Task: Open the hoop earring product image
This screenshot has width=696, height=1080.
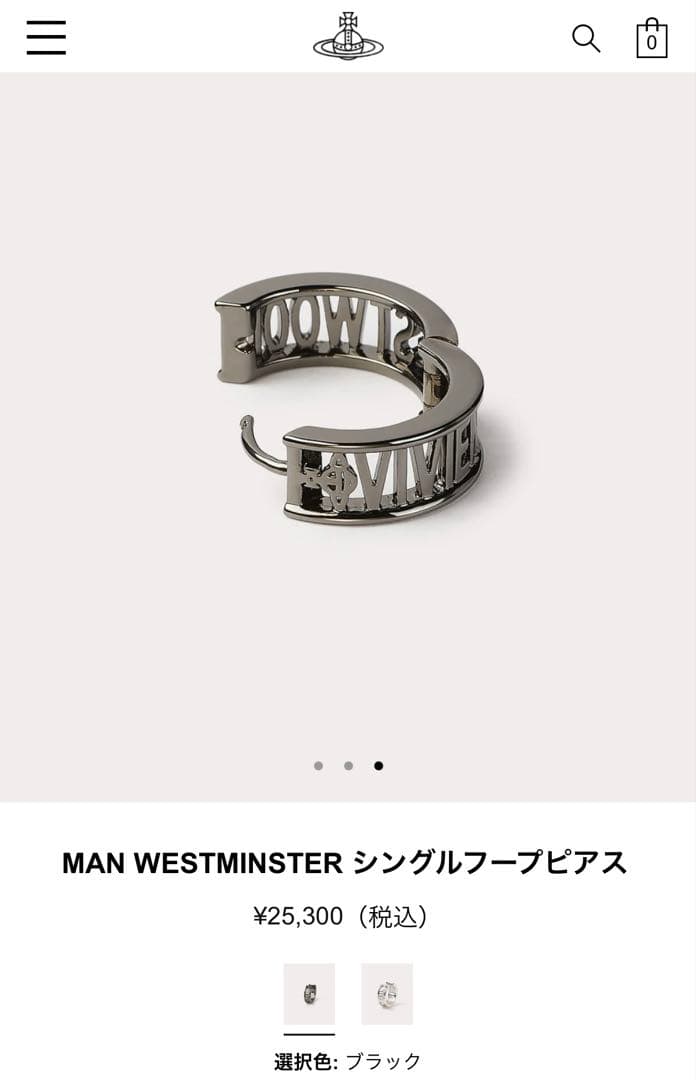Action: pyautogui.click(x=350, y=400)
